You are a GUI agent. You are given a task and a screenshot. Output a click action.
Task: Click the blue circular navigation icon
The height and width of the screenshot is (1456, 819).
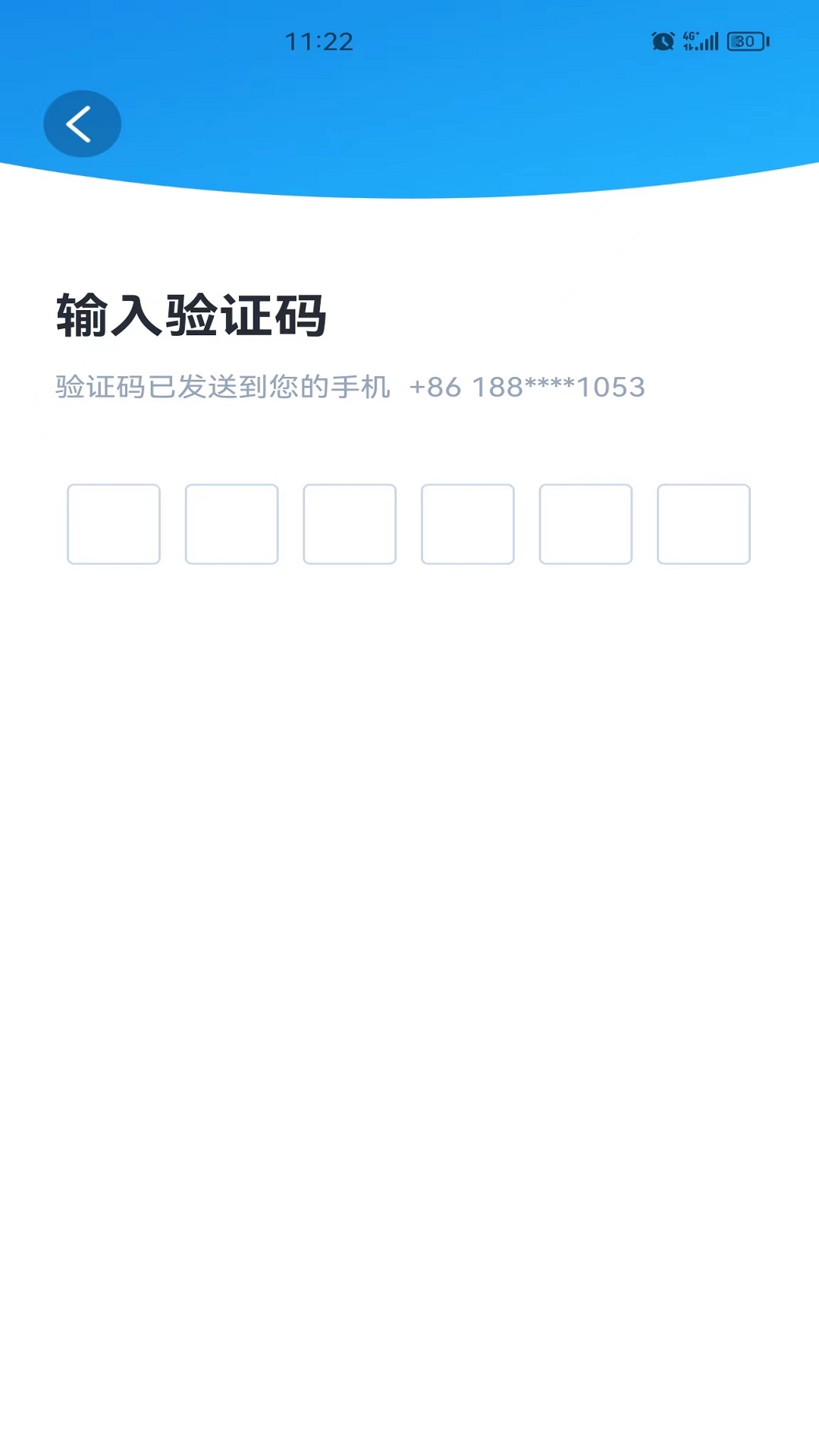[x=81, y=123]
